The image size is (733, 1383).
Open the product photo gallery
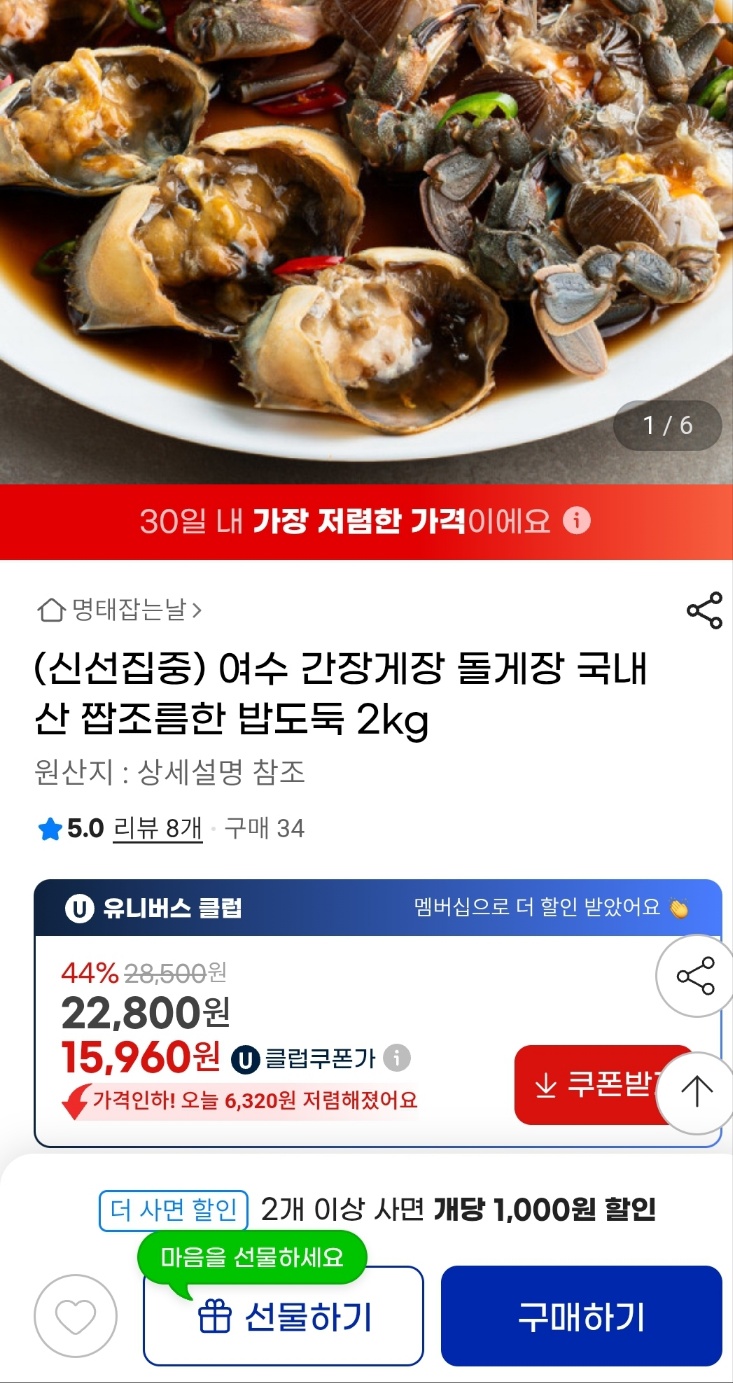366,240
